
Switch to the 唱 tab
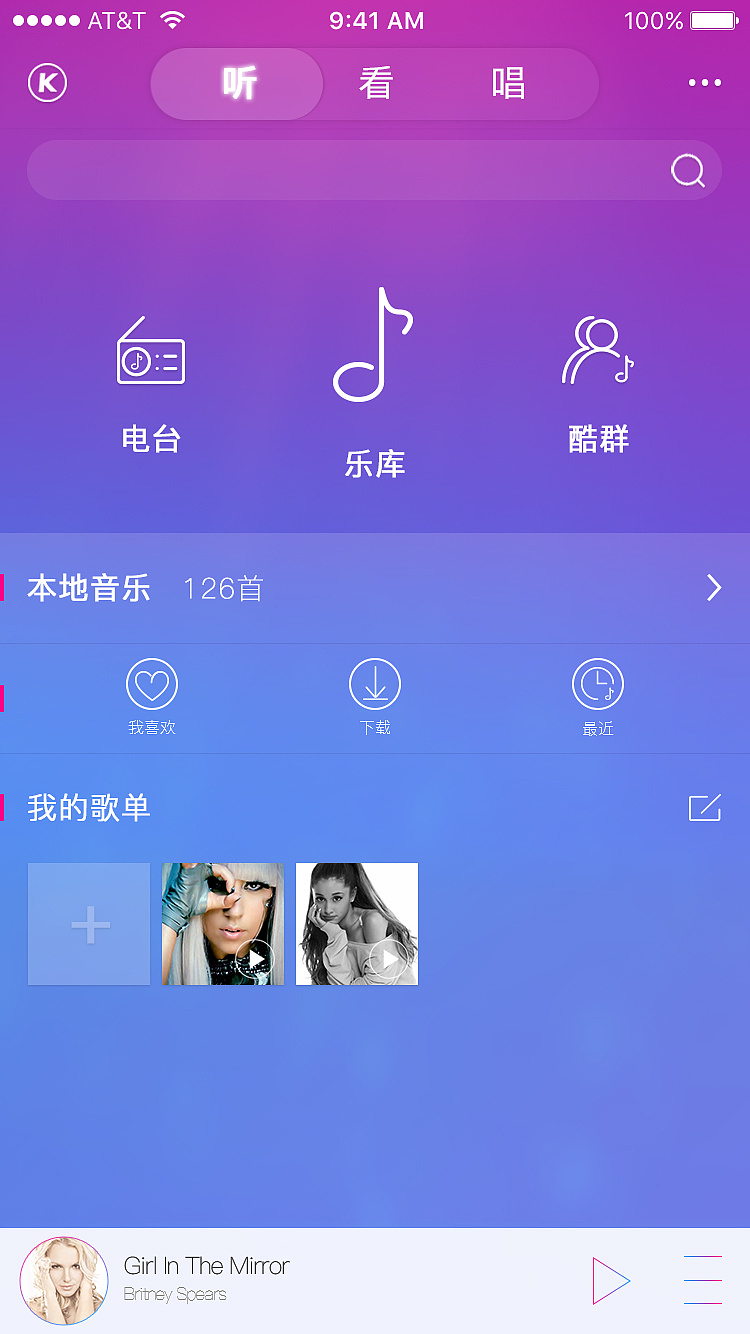pos(510,84)
